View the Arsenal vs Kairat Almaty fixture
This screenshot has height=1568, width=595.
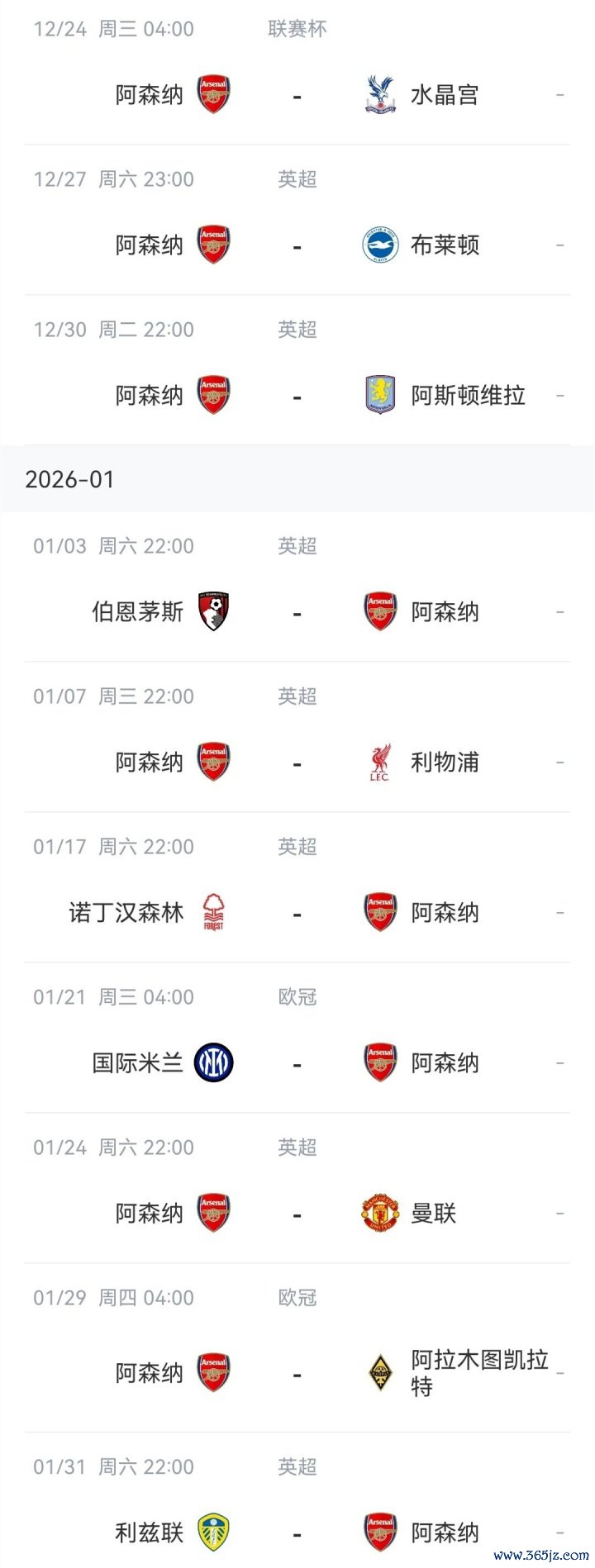coord(297,1373)
